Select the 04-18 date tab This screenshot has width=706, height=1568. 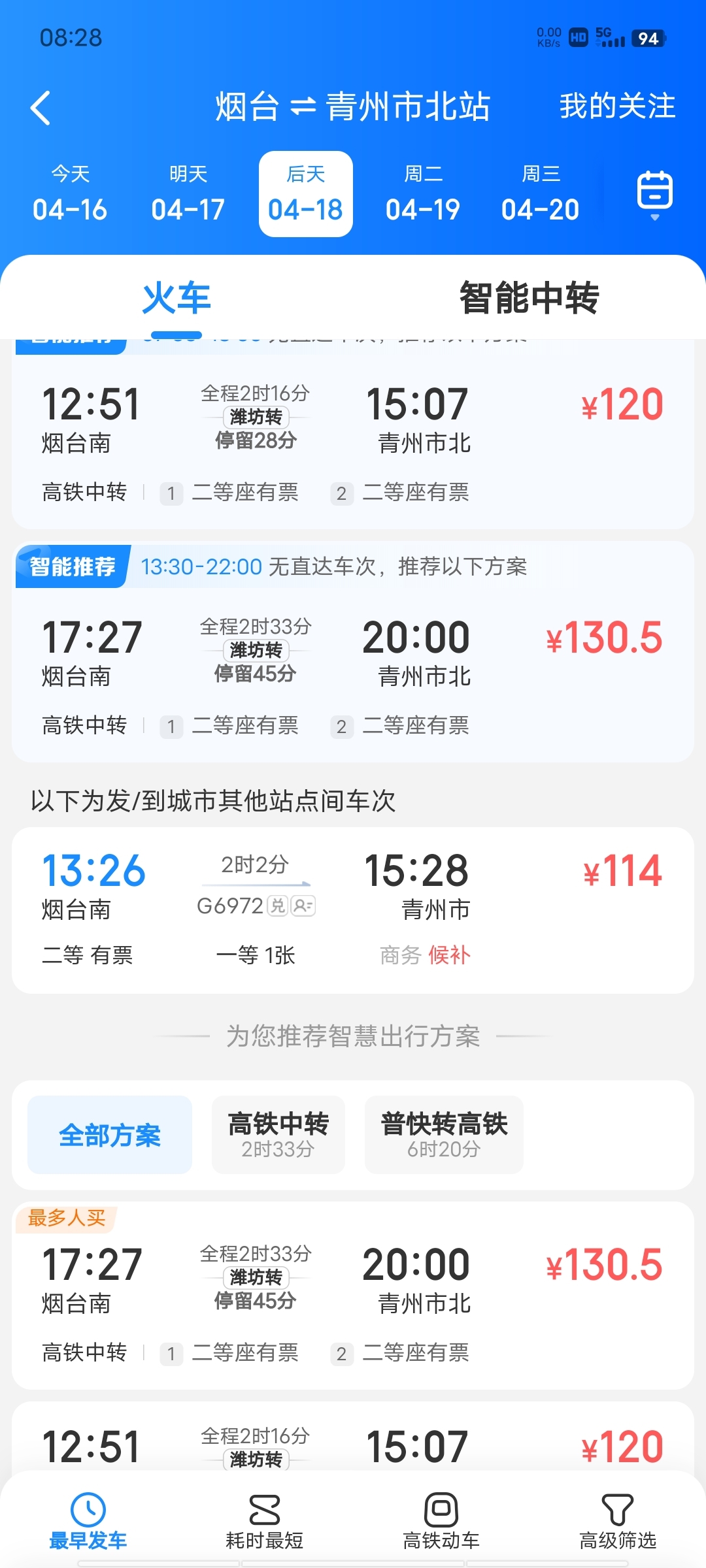click(x=305, y=194)
